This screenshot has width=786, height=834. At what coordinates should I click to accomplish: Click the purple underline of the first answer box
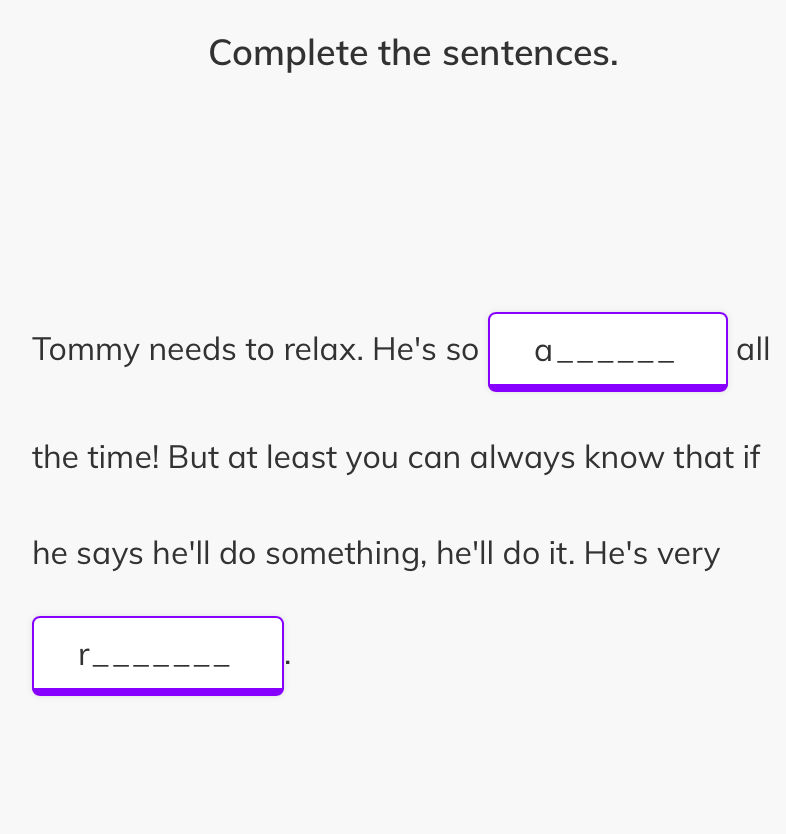click(x=607, y=385)
